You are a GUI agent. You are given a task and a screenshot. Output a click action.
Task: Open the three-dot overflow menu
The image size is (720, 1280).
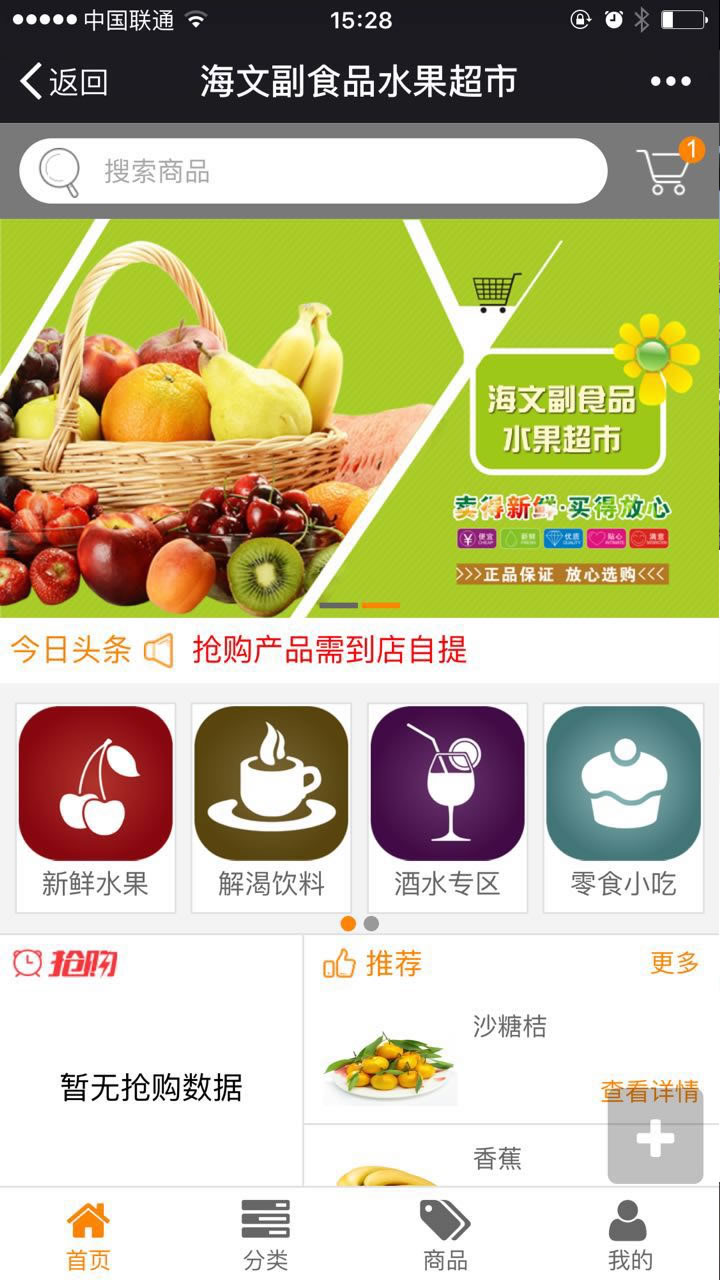[670, 82]
